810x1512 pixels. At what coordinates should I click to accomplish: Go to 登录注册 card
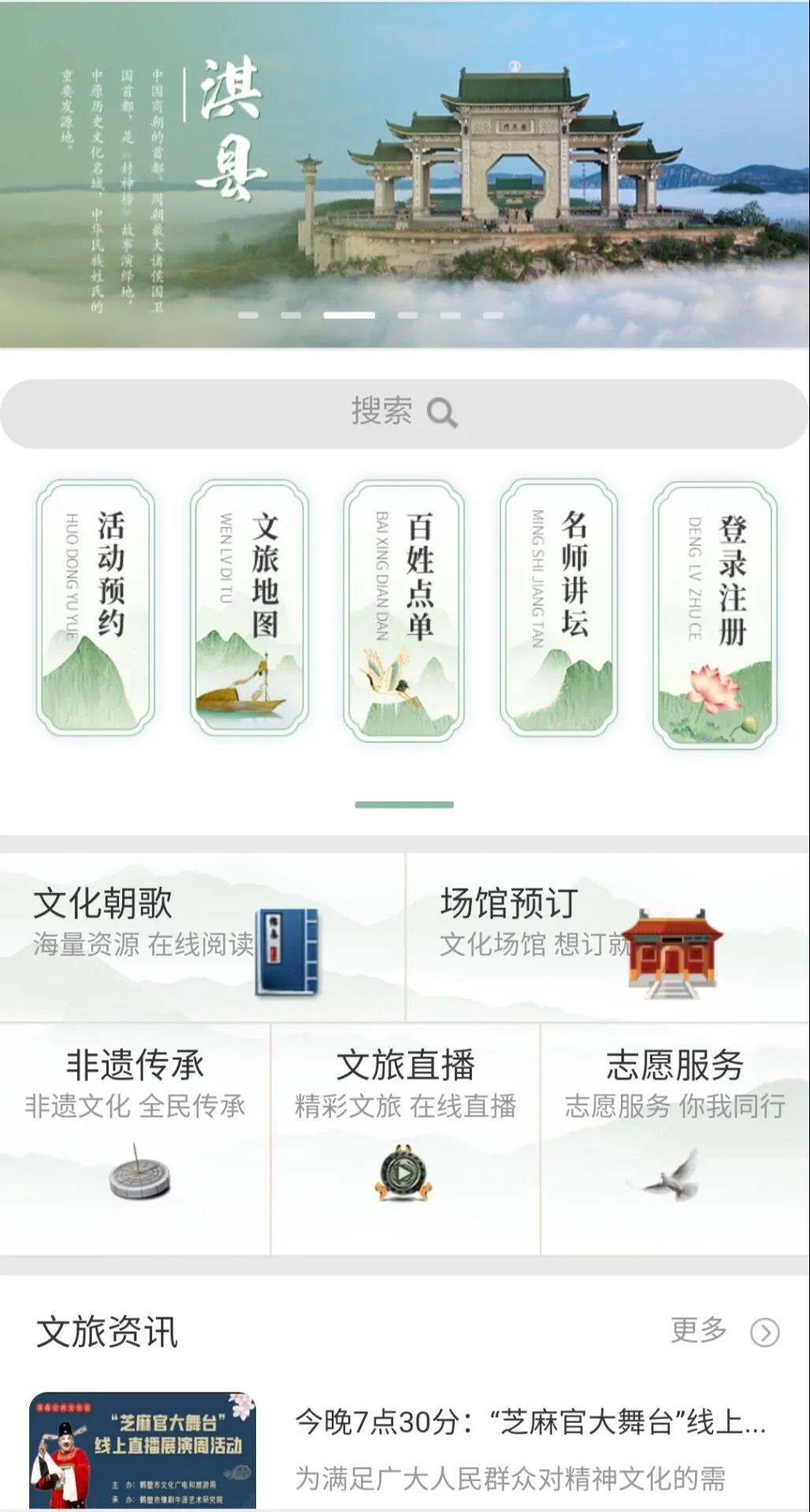click(x=715, y=614)
